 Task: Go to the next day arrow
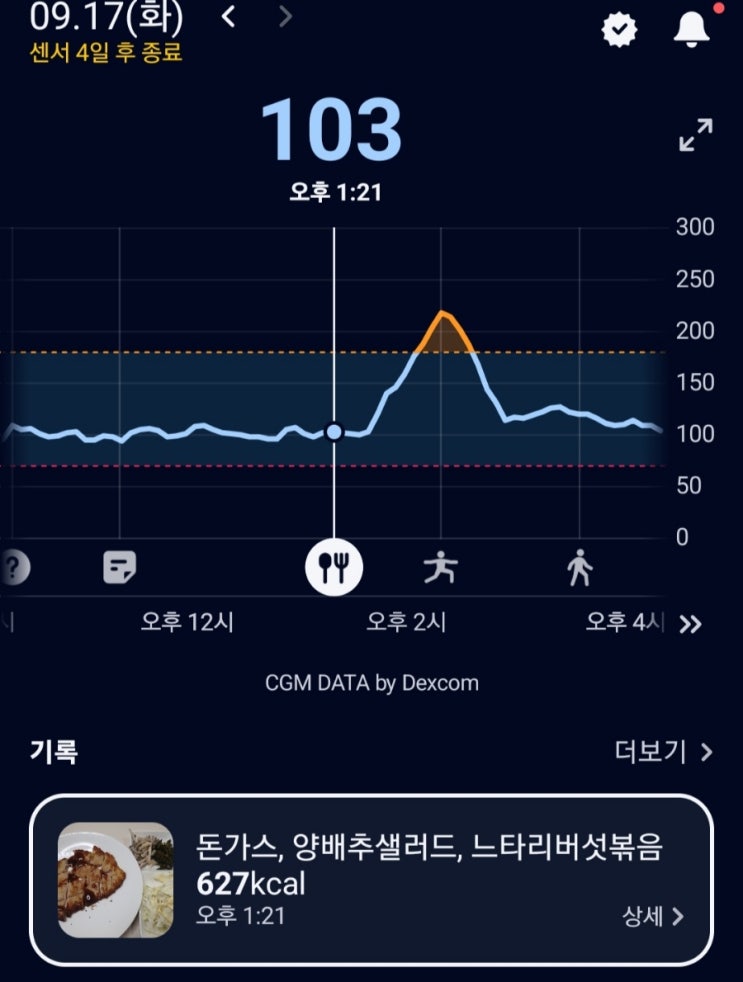click(285, 16)
